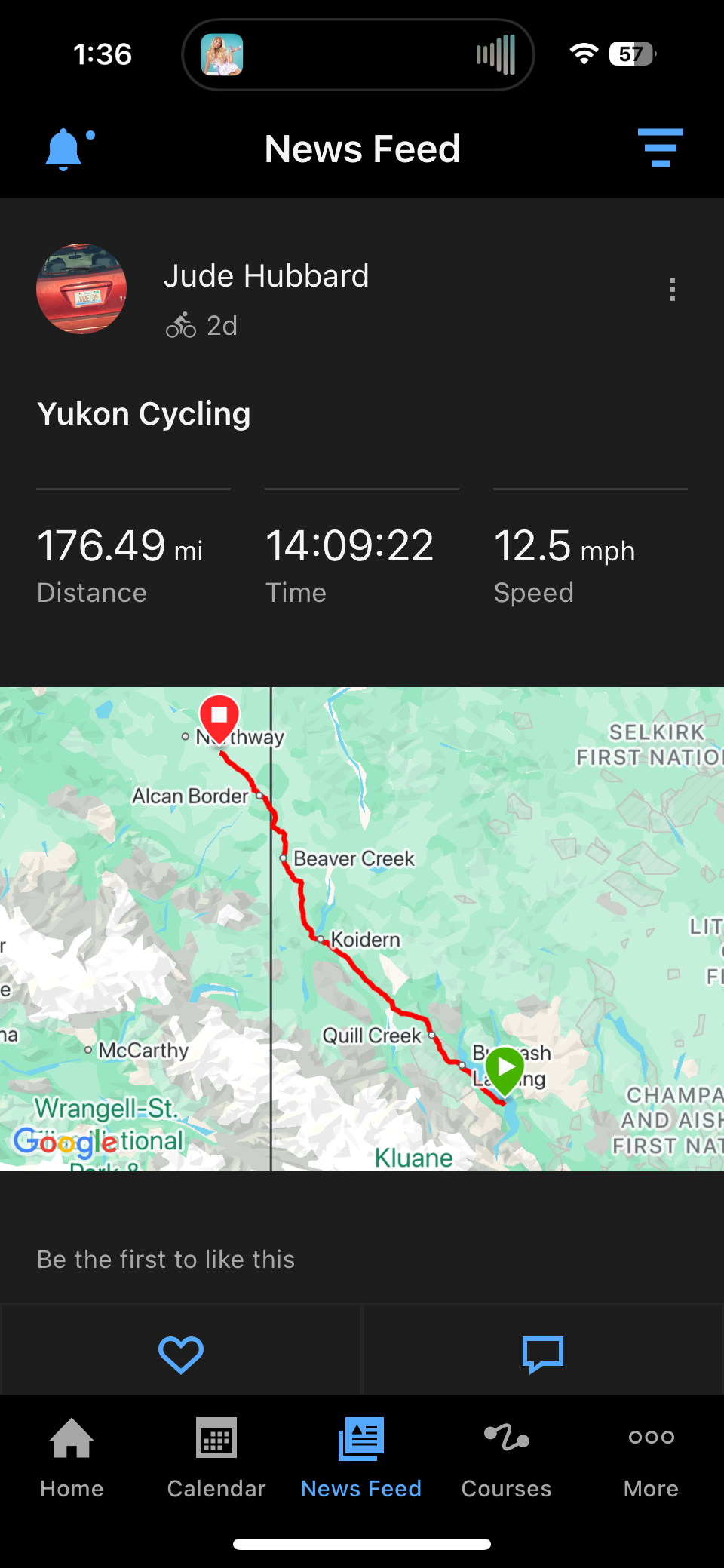Image resolution: width=724 pixels, height=1568 pixels.
Task: Open the news feed filter icon
Action: [x=660, y=148]
